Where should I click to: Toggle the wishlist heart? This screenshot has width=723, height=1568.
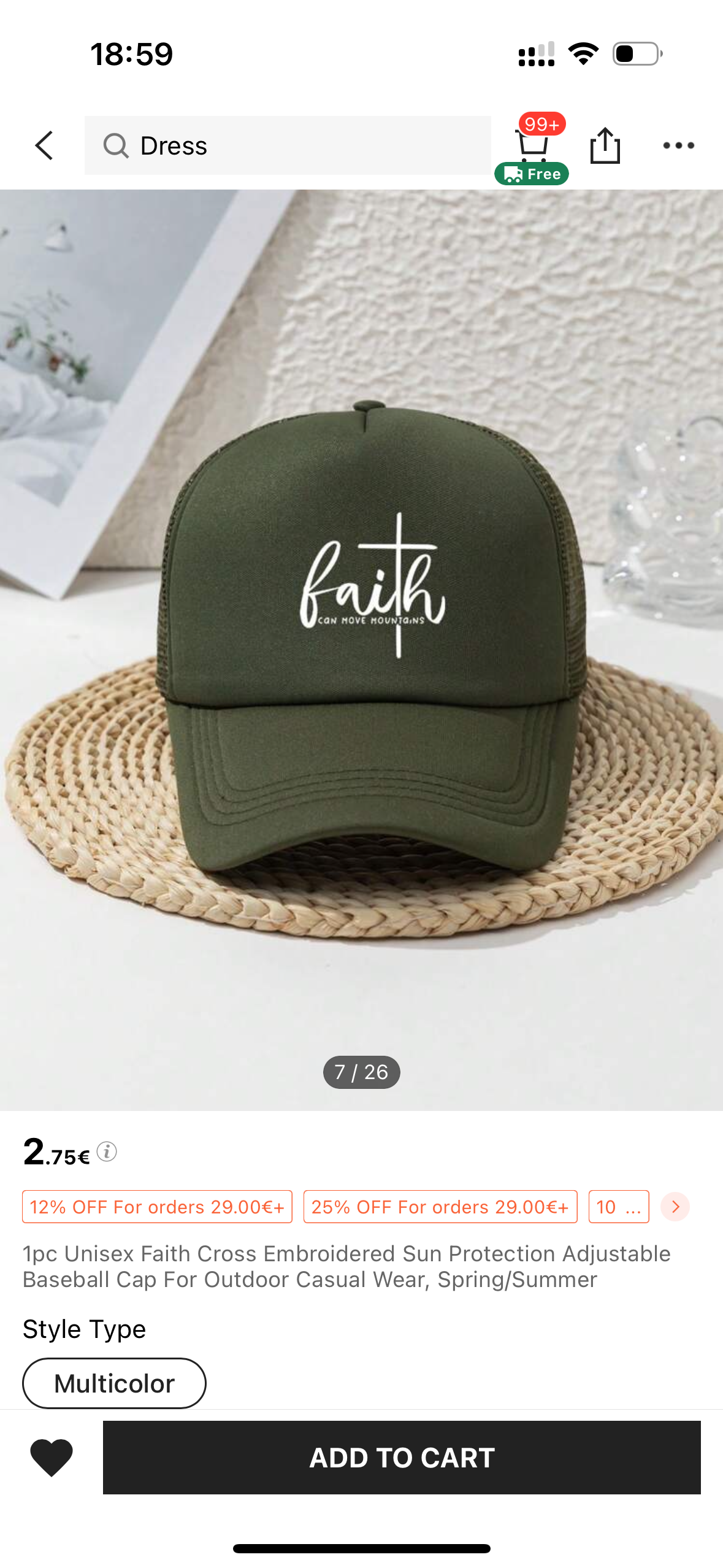pyautogui.click(x=52, y=1457)
